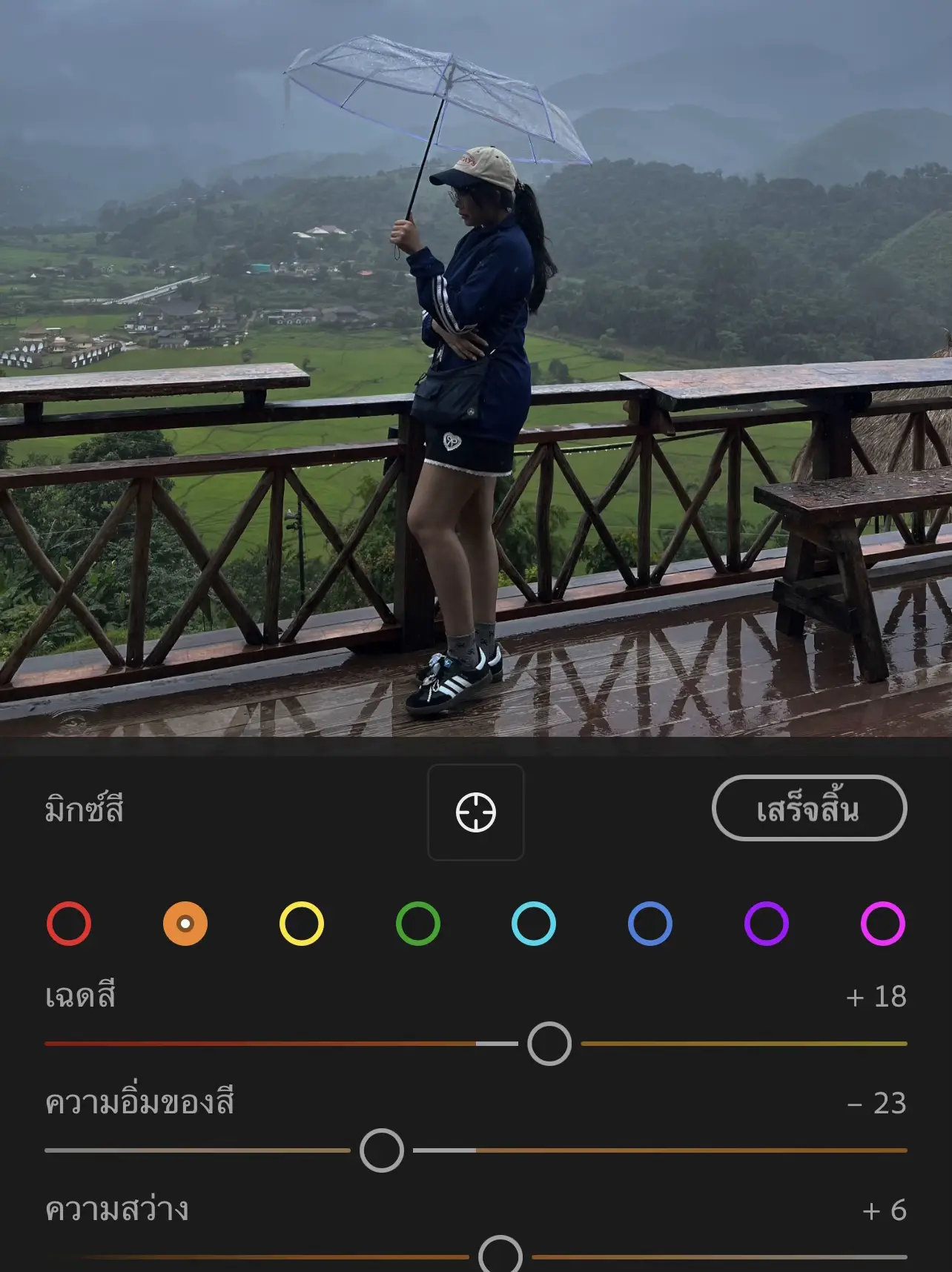
Task: Tap the เสร็จสิ้น (Done) button
Action: 809,808
